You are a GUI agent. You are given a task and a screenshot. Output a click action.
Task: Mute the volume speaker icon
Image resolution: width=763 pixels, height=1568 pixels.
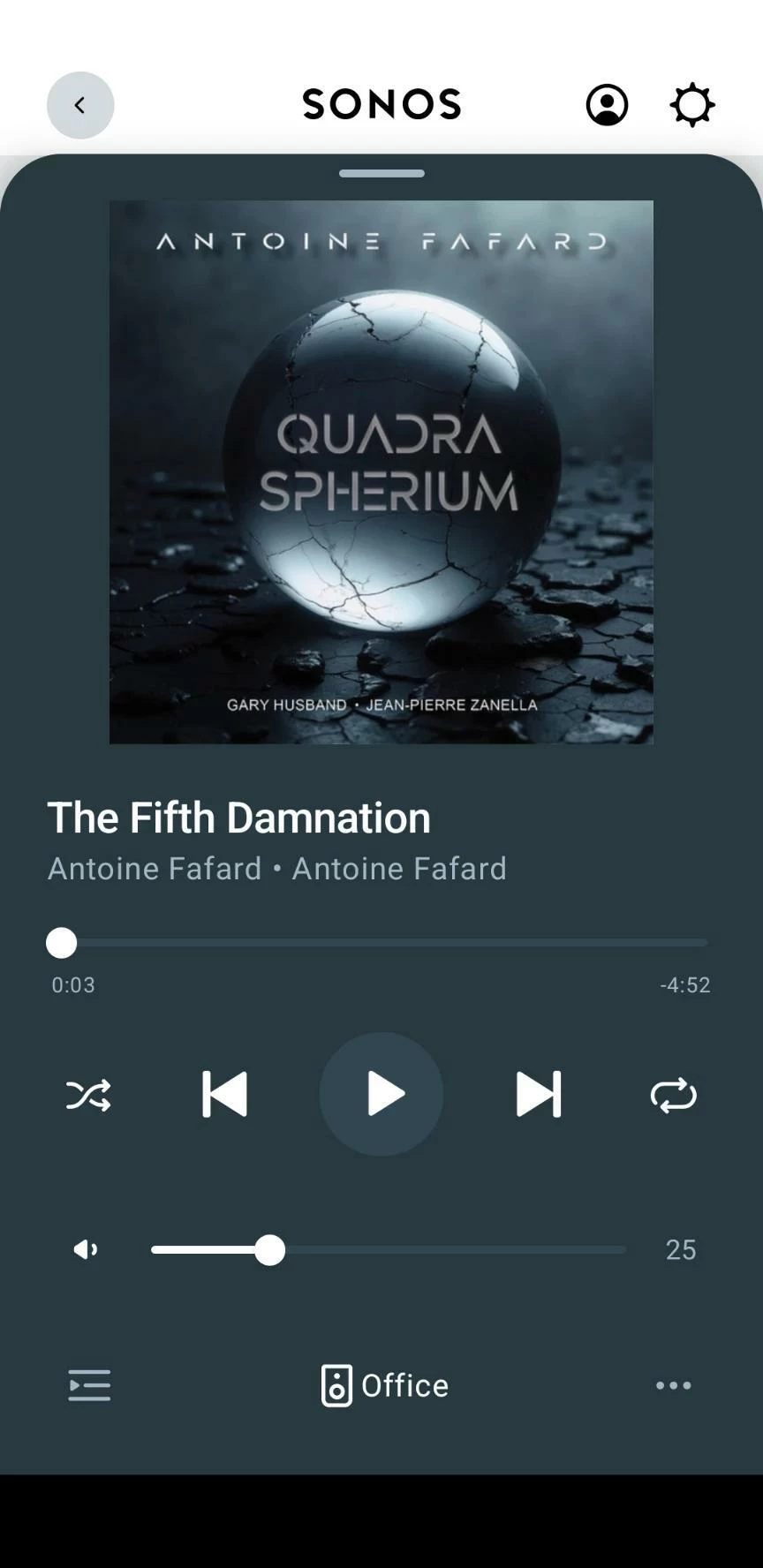[86, 1249]
